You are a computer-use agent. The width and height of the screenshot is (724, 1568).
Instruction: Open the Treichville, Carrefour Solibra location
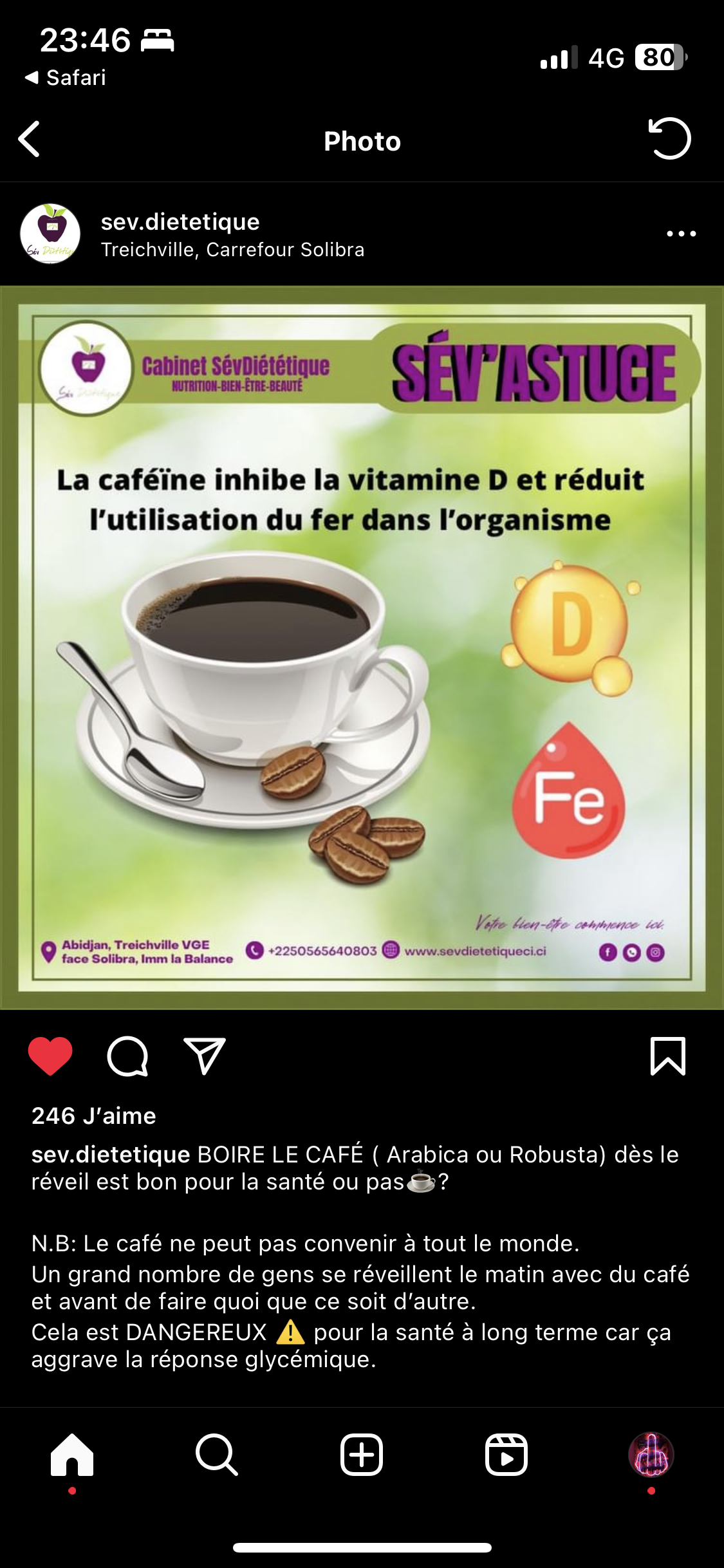(x=232, y=250)
